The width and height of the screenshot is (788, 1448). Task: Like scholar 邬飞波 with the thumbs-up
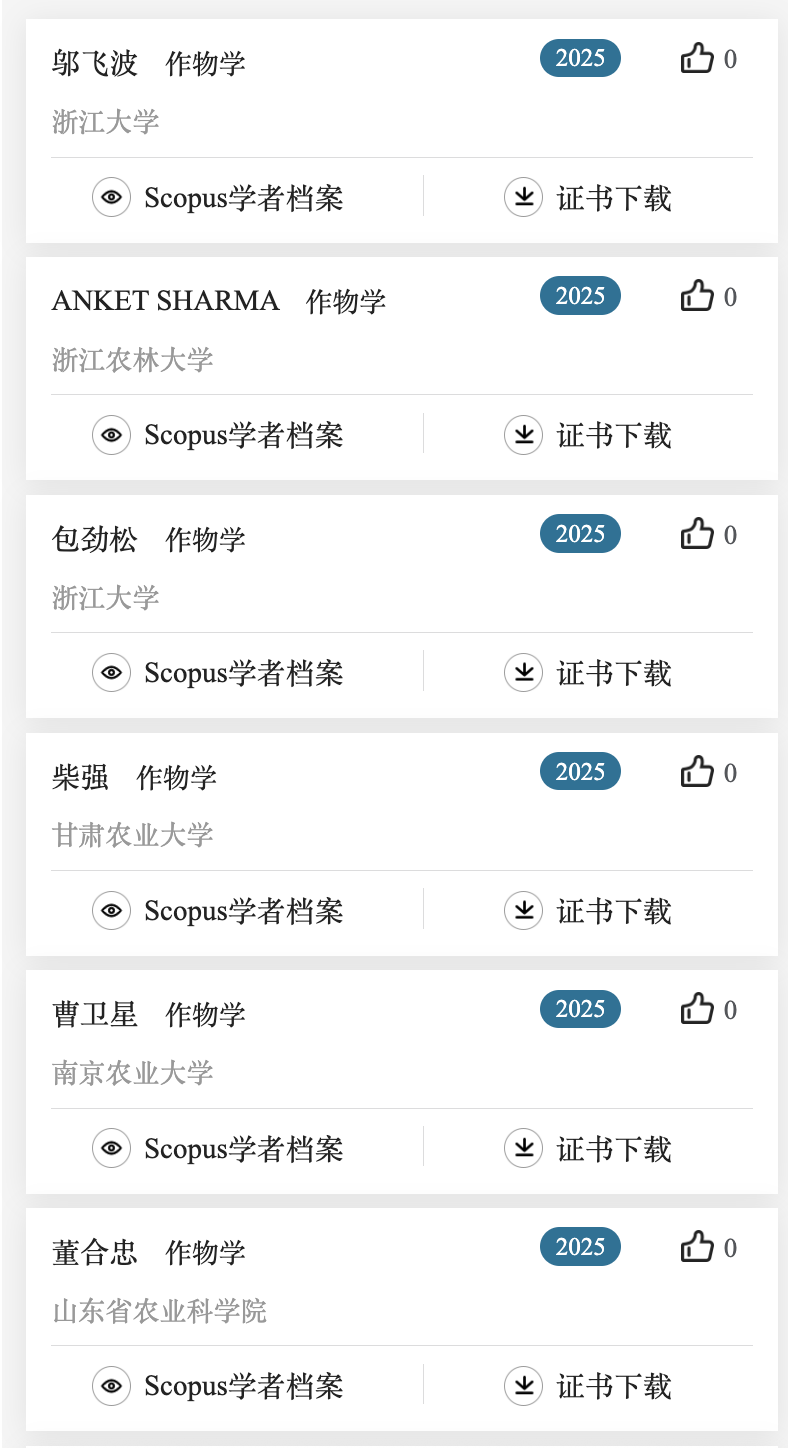tap(697, 59)
